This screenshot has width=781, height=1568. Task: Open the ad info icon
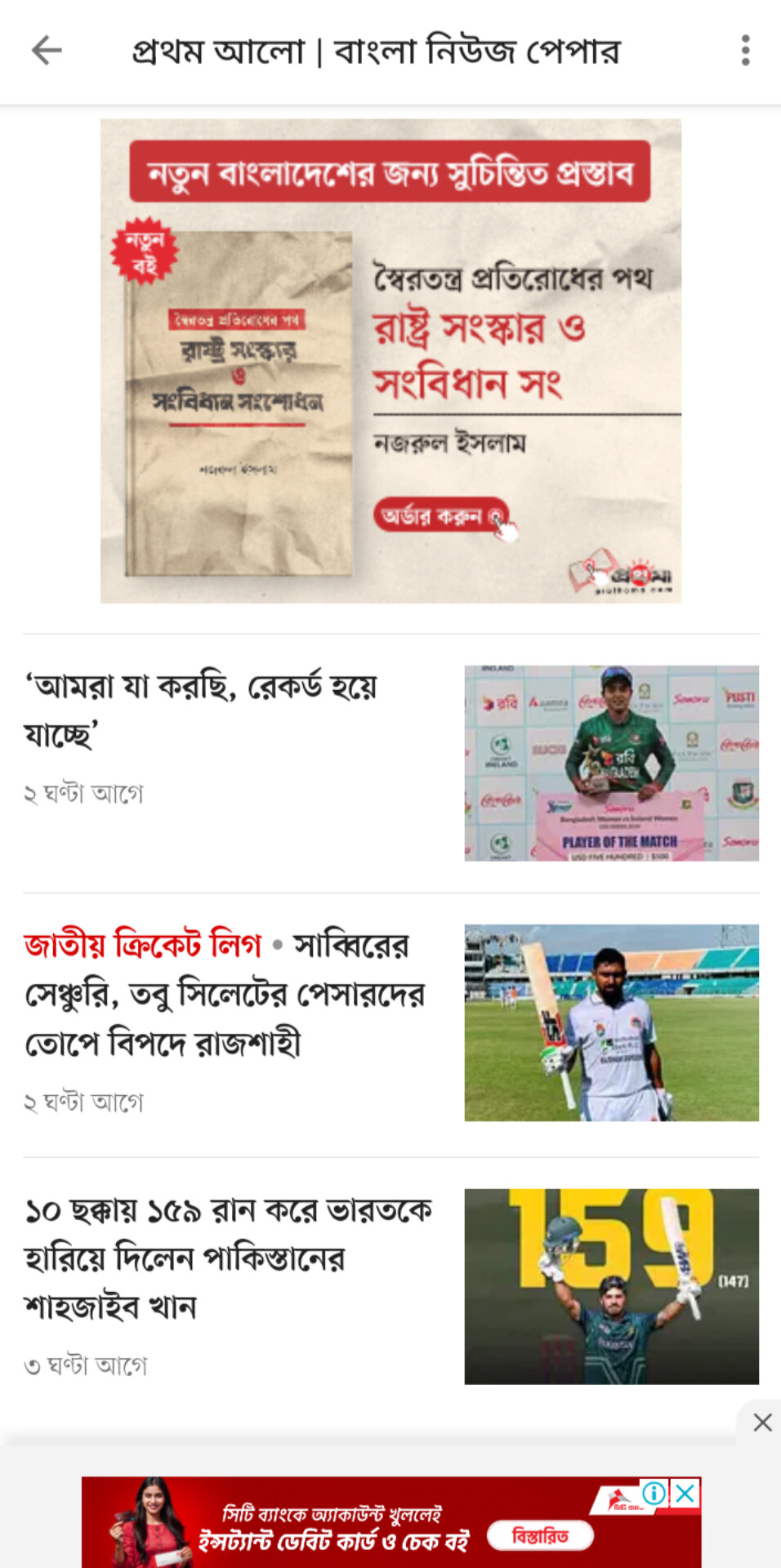pyautogui.click(x=654, y=1494)
